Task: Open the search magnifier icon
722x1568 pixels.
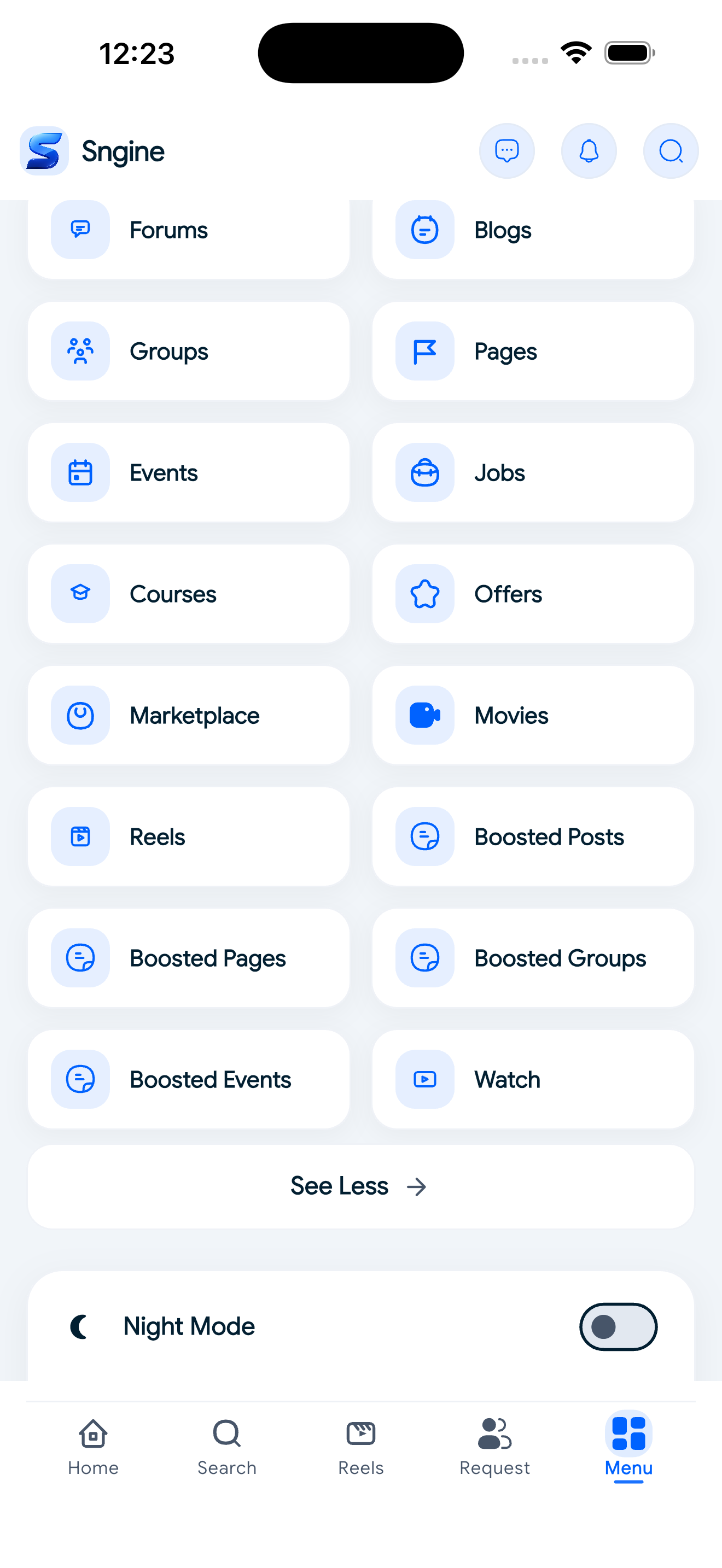Action: coord(670,151)
